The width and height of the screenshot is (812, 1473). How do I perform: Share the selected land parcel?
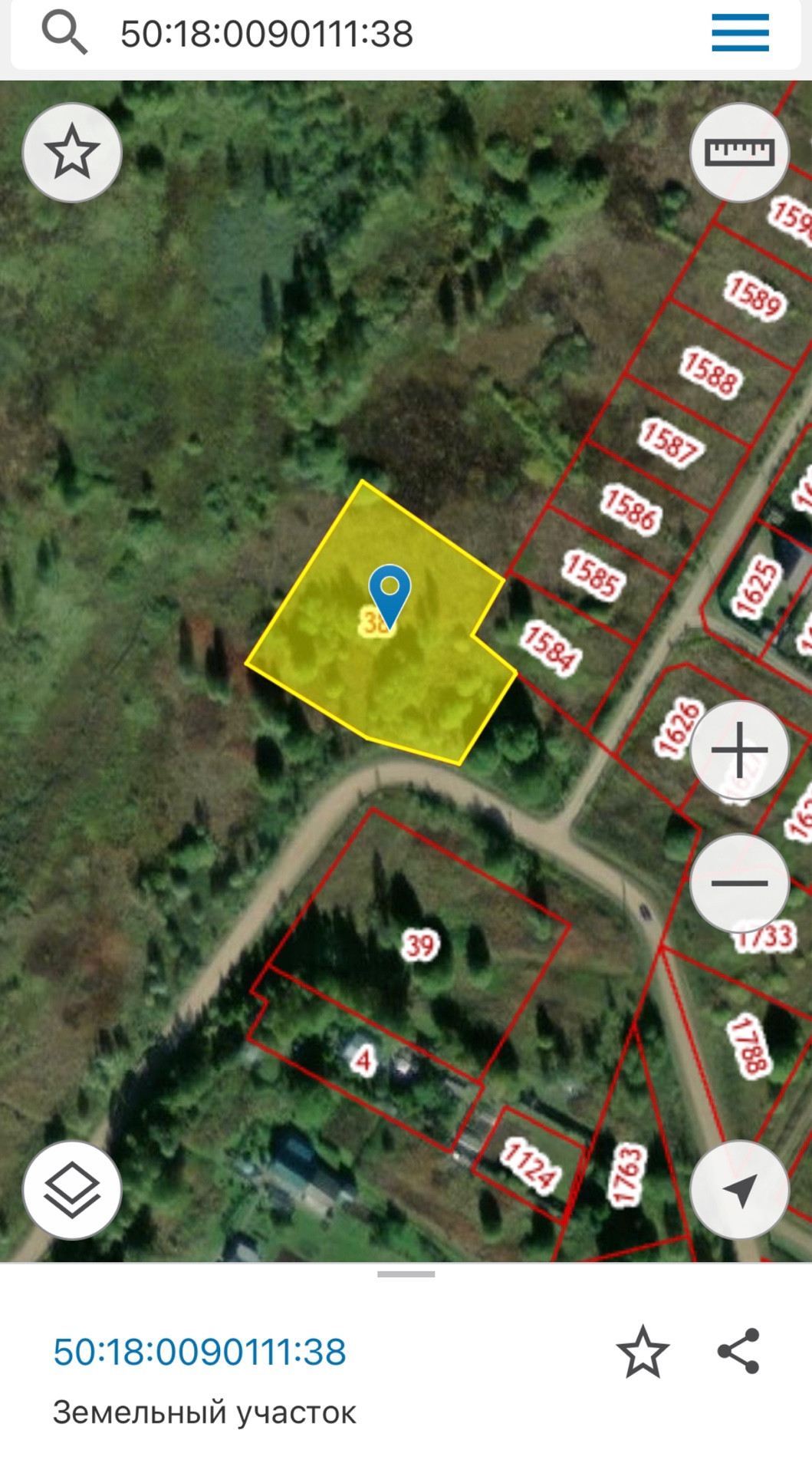738,1351
